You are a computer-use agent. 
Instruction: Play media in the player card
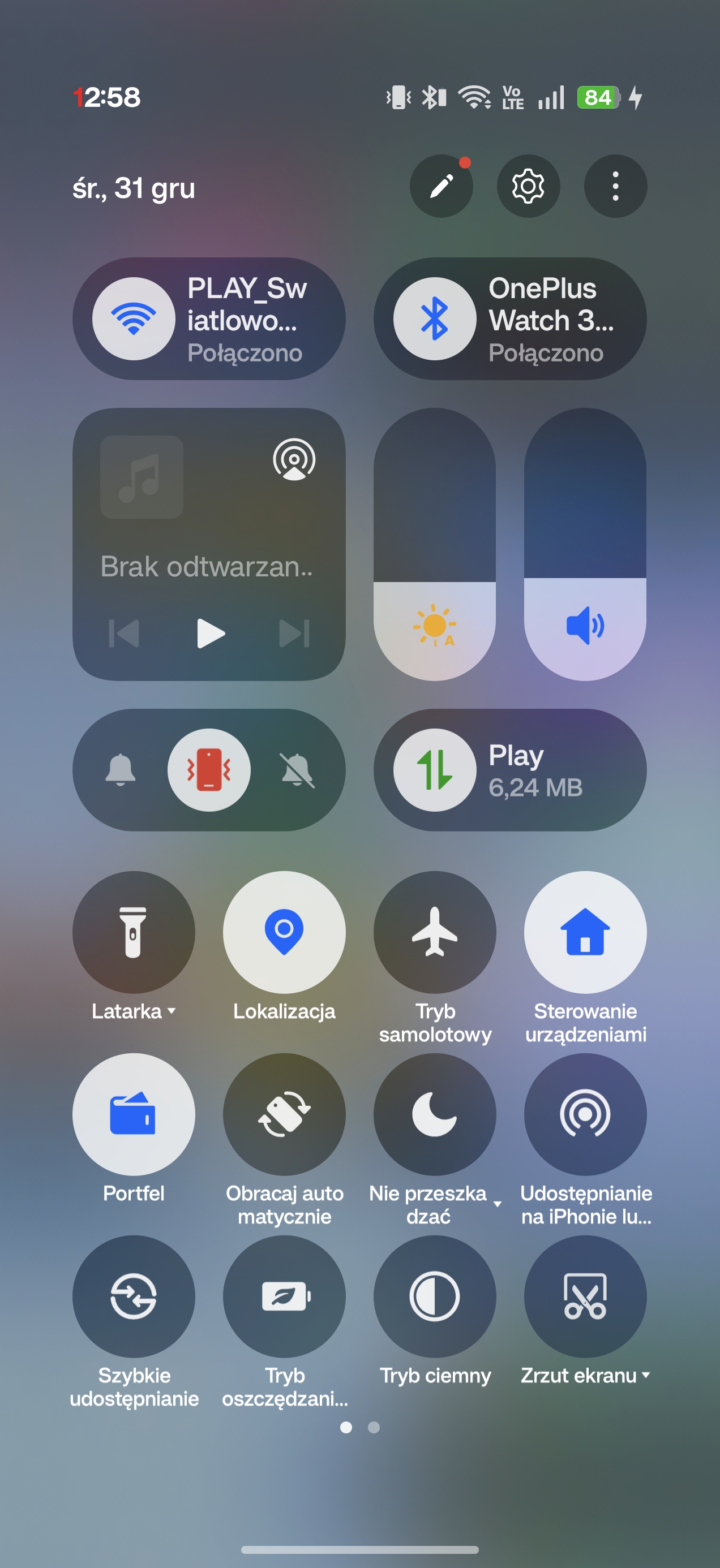click(x=210, y=633)
